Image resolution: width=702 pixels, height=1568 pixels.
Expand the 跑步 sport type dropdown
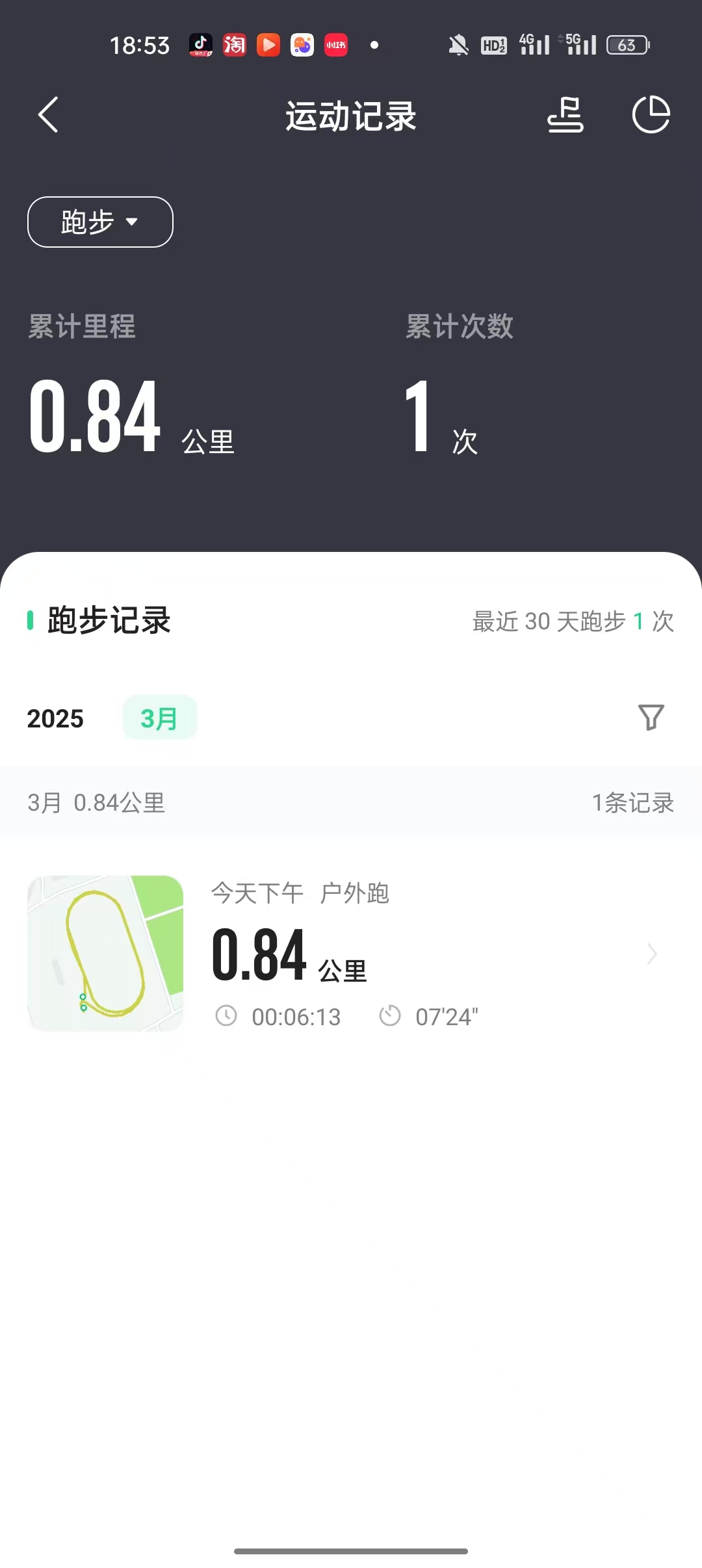pyautogui.click(x=100, y=222)
